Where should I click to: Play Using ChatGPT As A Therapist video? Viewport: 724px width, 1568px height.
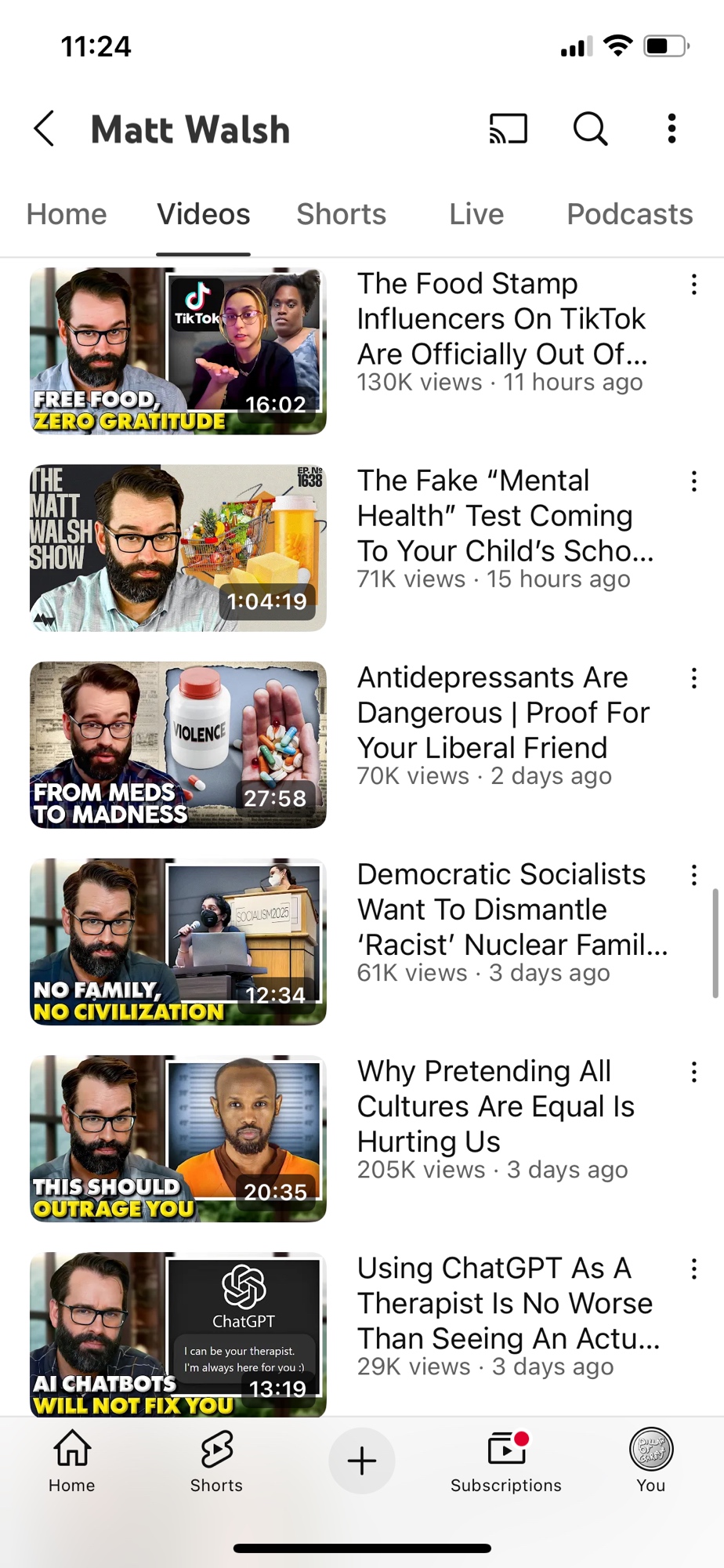(x=178, y=1334)
